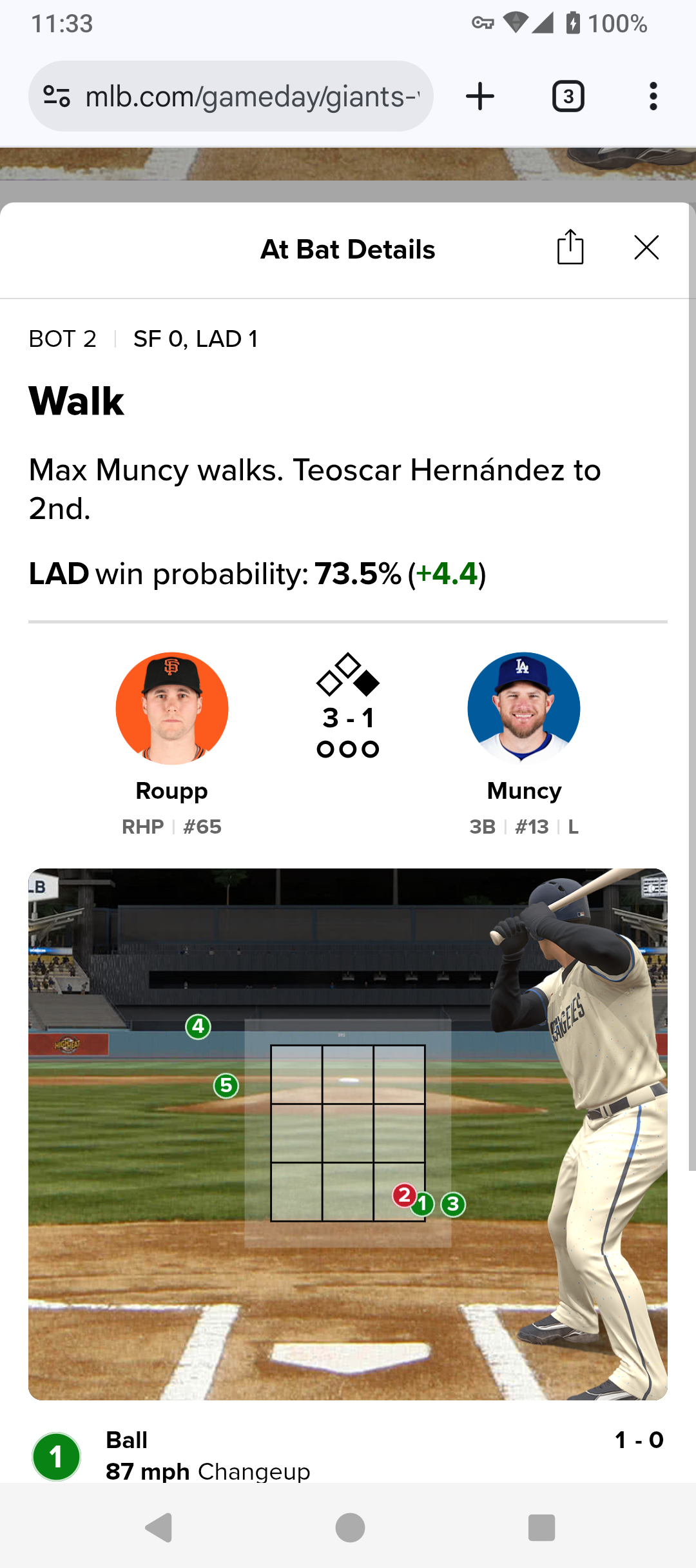Open pitch 1 Ball 87 mph Changeup row
The width and height of the screenshot is (696, 1568).
348,1456
